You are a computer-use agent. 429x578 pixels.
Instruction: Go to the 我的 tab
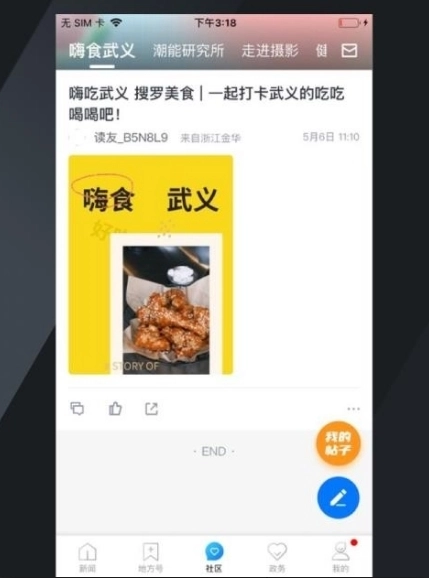tap(341, 557)
